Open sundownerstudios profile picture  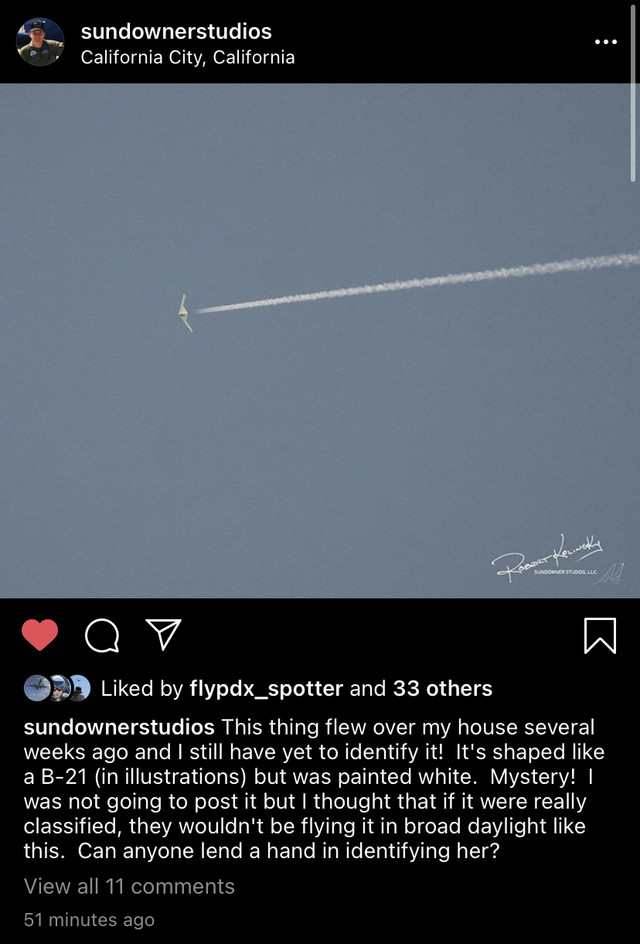pyautogui.click(x=40, y=42)
